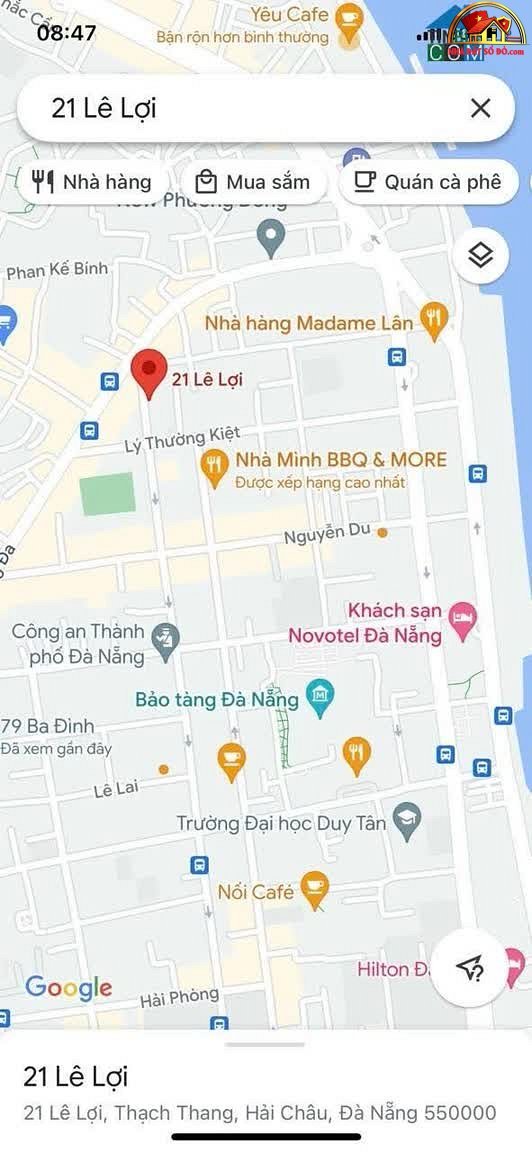Select the Quán cà phê chip
This screenshot has height=1152, width=532.
coord(428,181)
